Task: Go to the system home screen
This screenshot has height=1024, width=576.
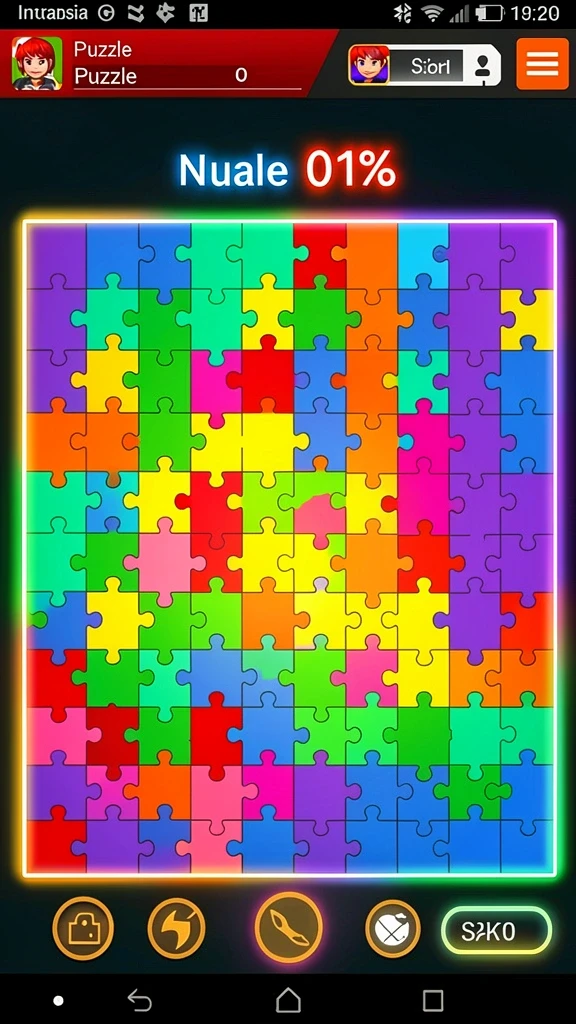Action: [x=288, y=1000]
